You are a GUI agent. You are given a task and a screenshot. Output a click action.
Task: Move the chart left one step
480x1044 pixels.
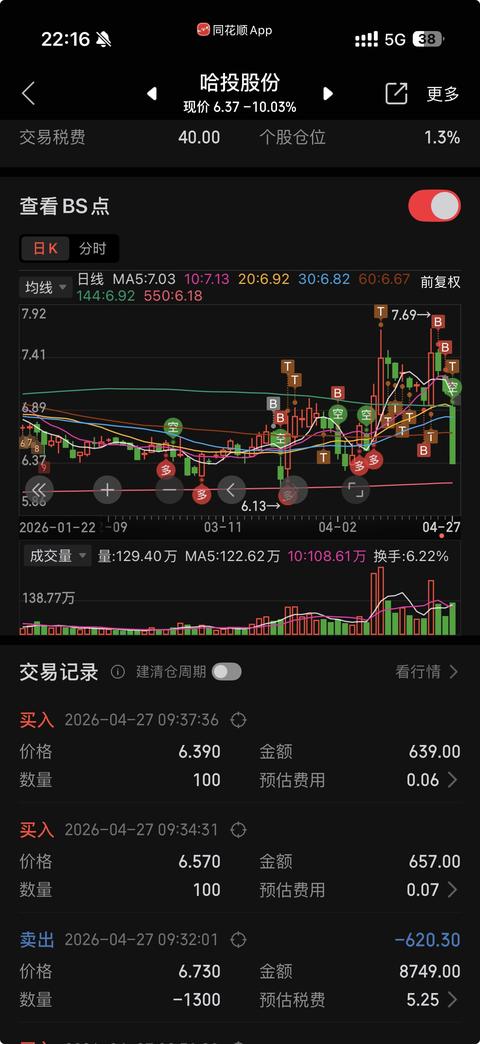[231, 491]
